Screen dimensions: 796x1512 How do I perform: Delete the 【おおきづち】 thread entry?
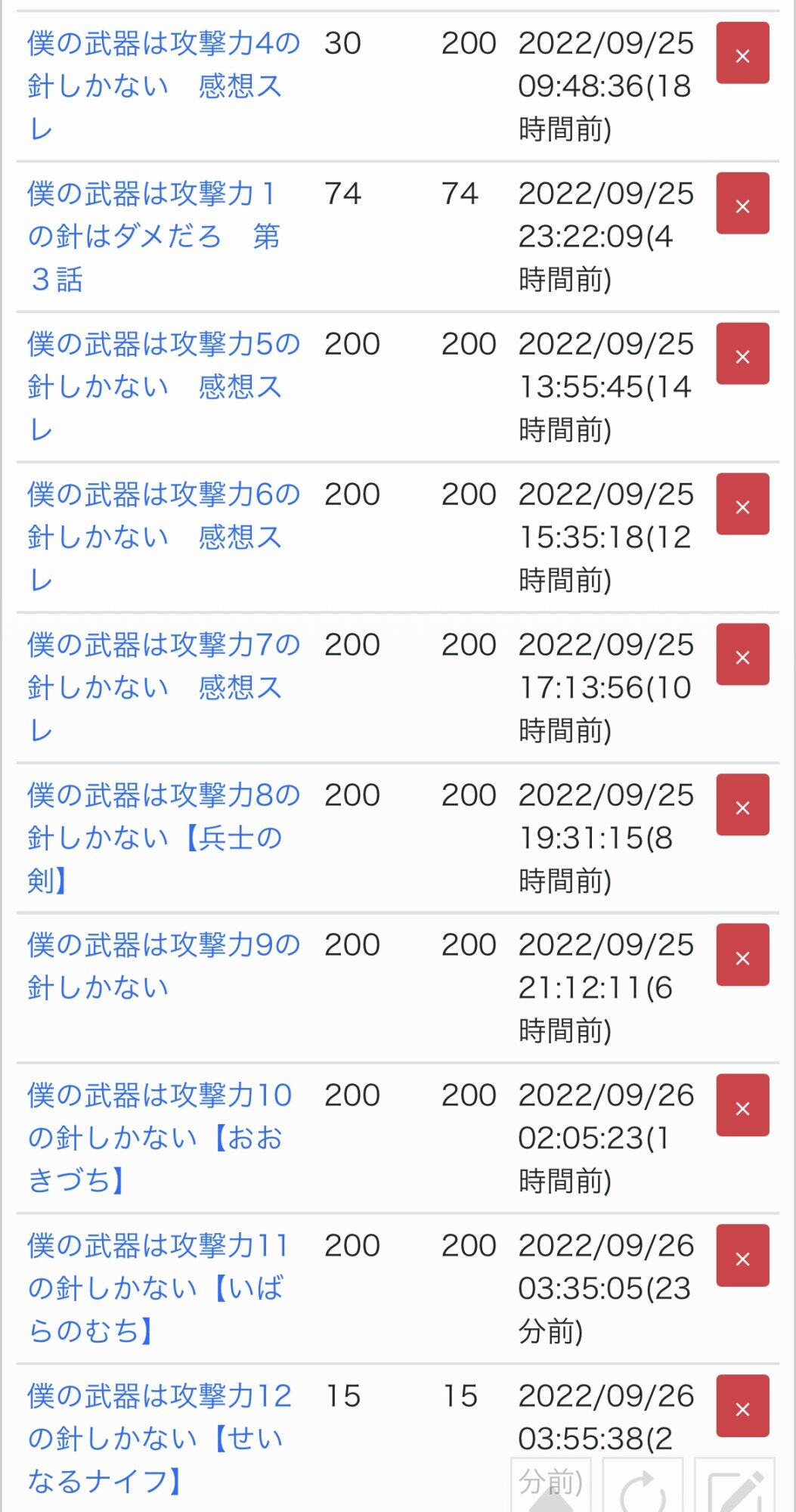(742, 1105)
